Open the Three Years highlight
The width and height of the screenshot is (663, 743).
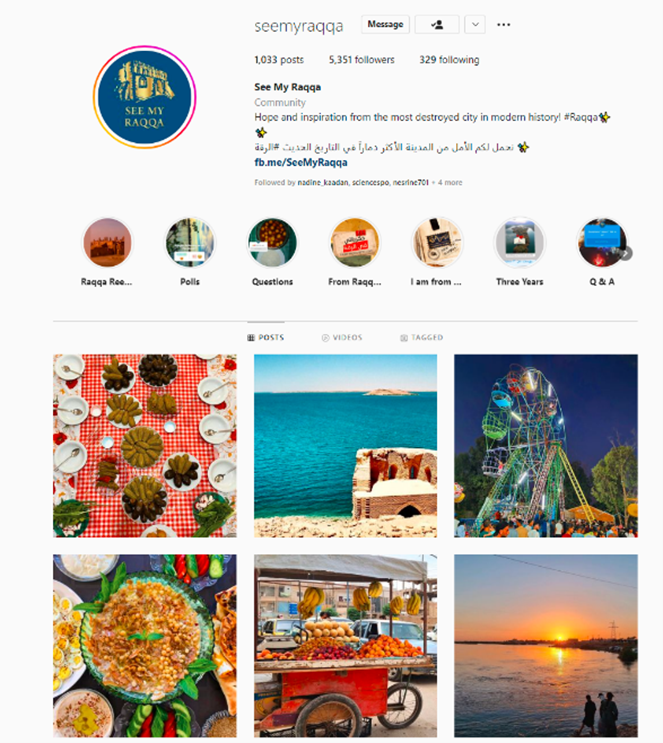[520, 243]
